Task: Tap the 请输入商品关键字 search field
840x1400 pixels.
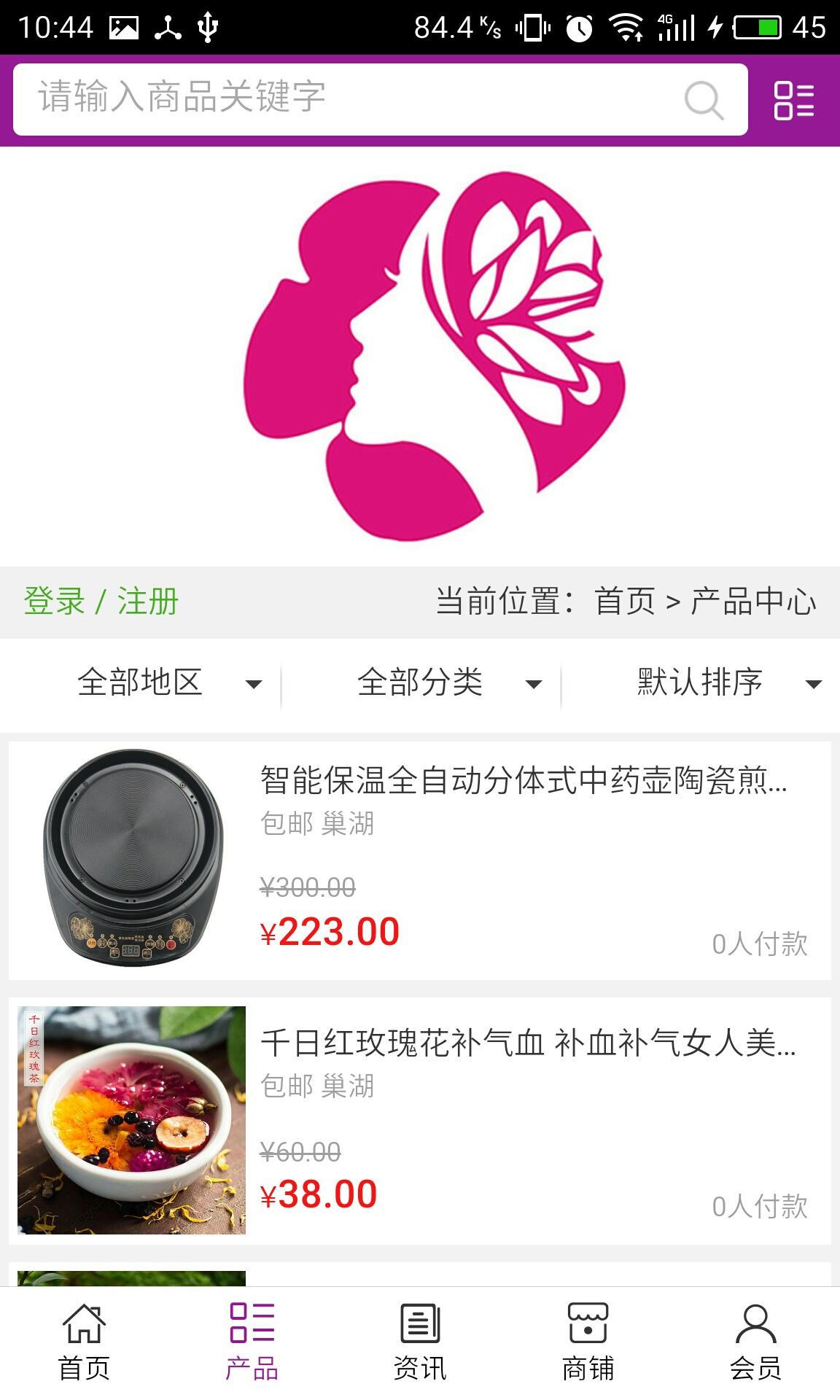Action: coord(350,98)
